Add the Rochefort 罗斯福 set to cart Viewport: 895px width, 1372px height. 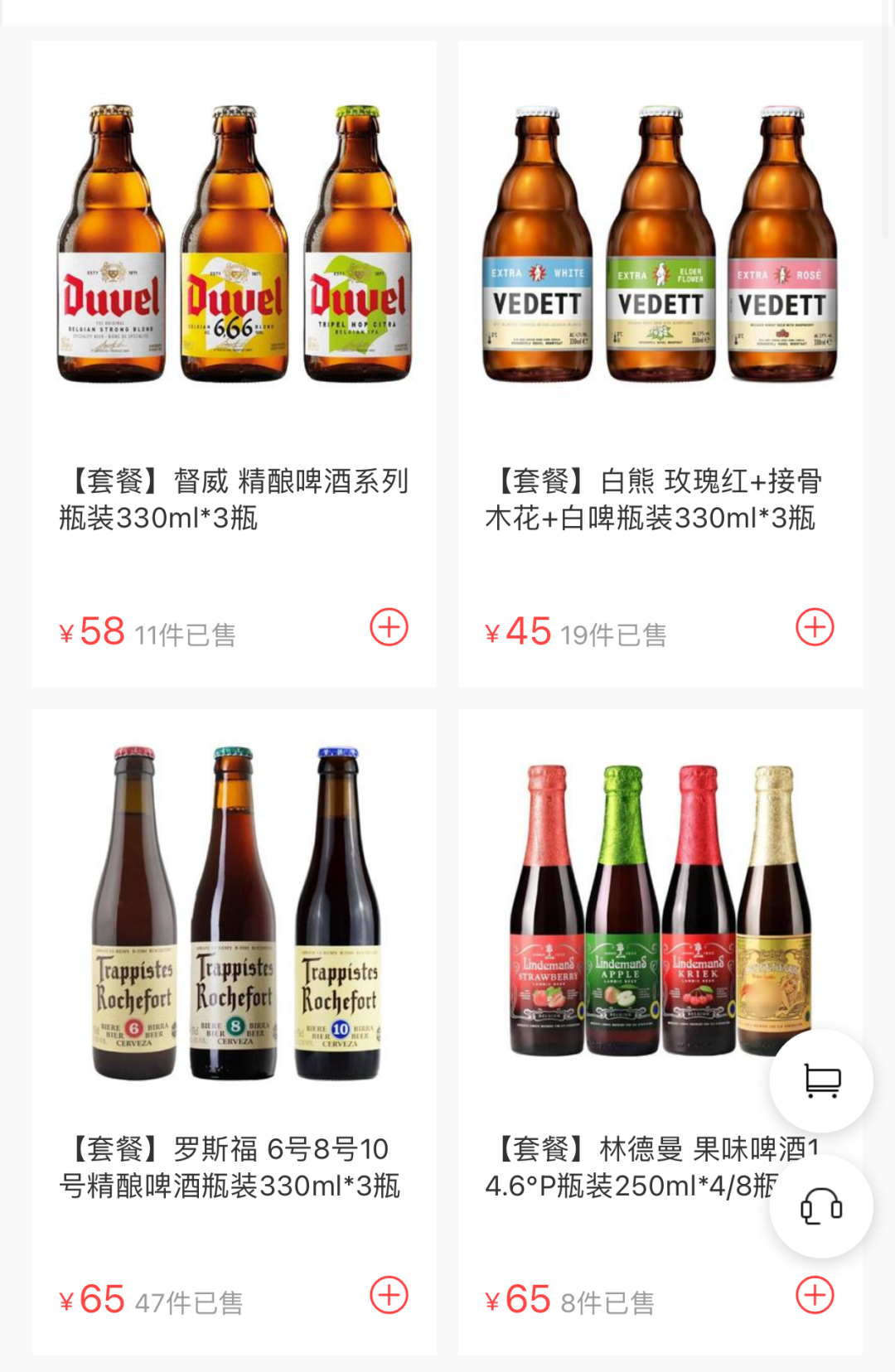point(389,1295)
